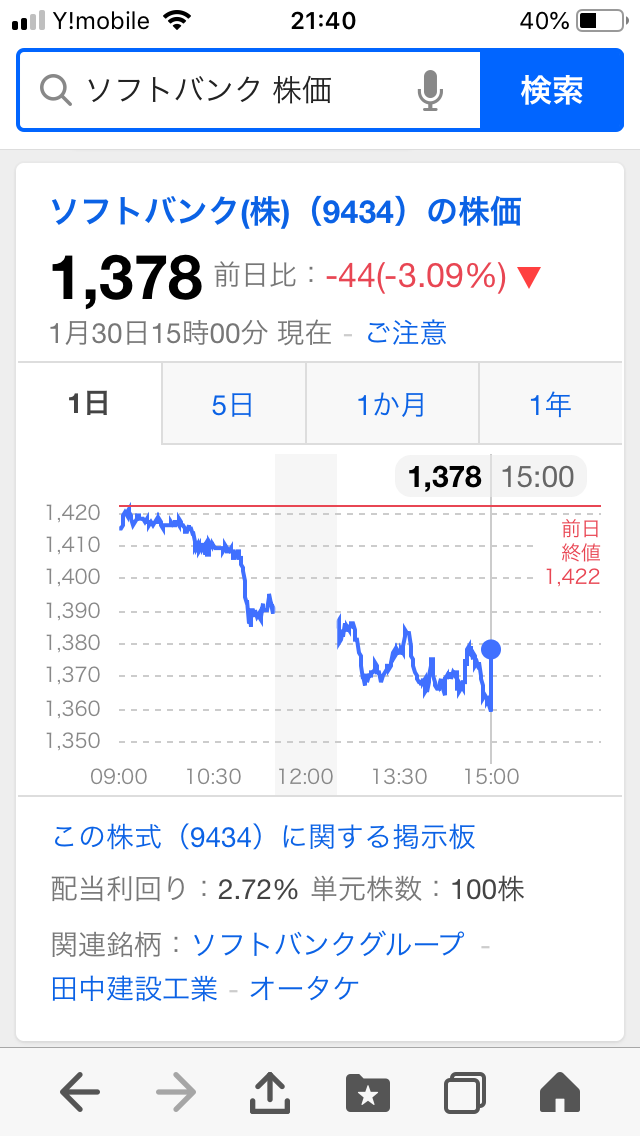Open the browser tabs view
640x1136 pixels.
click(x=465, y=1093)
